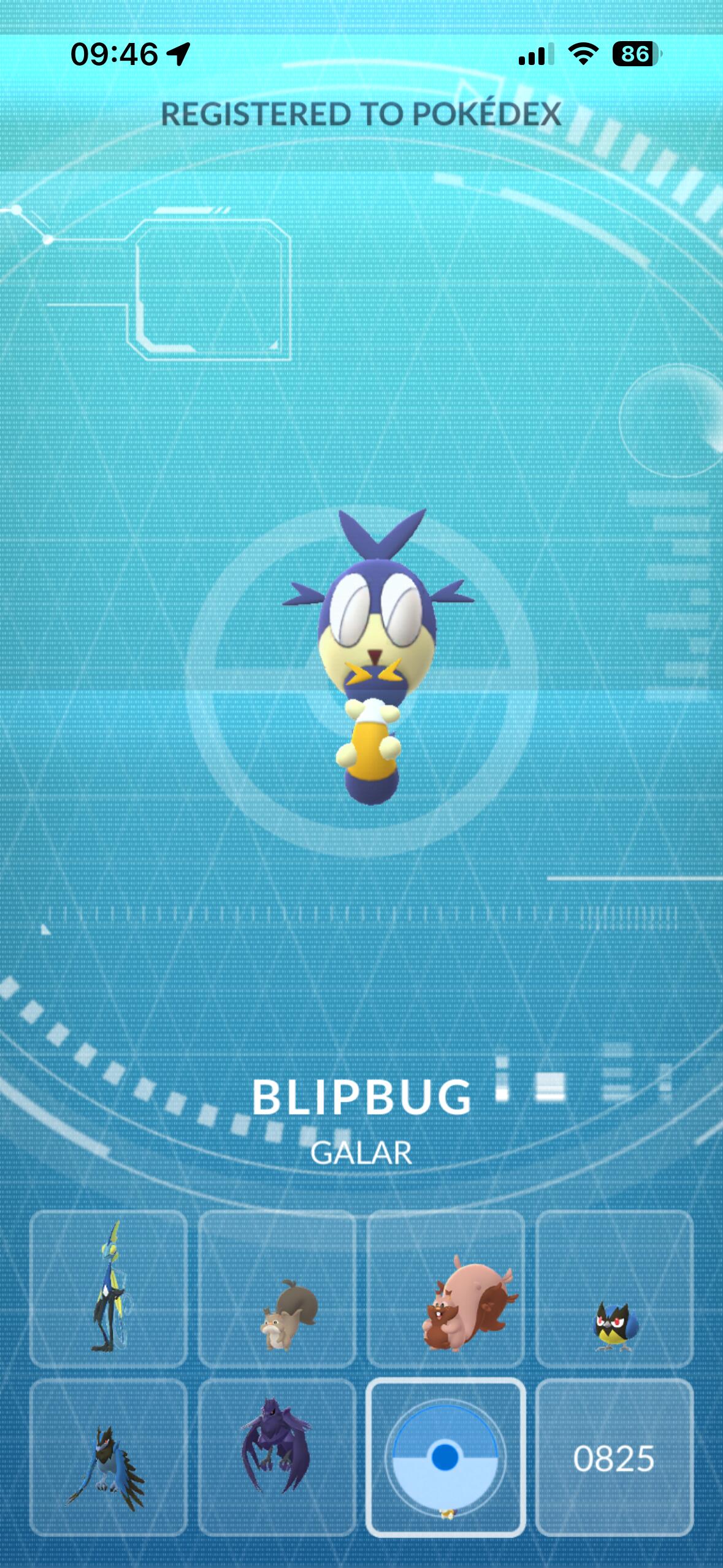Select the Corvisquire entry tile

[x=109, y=1458]
